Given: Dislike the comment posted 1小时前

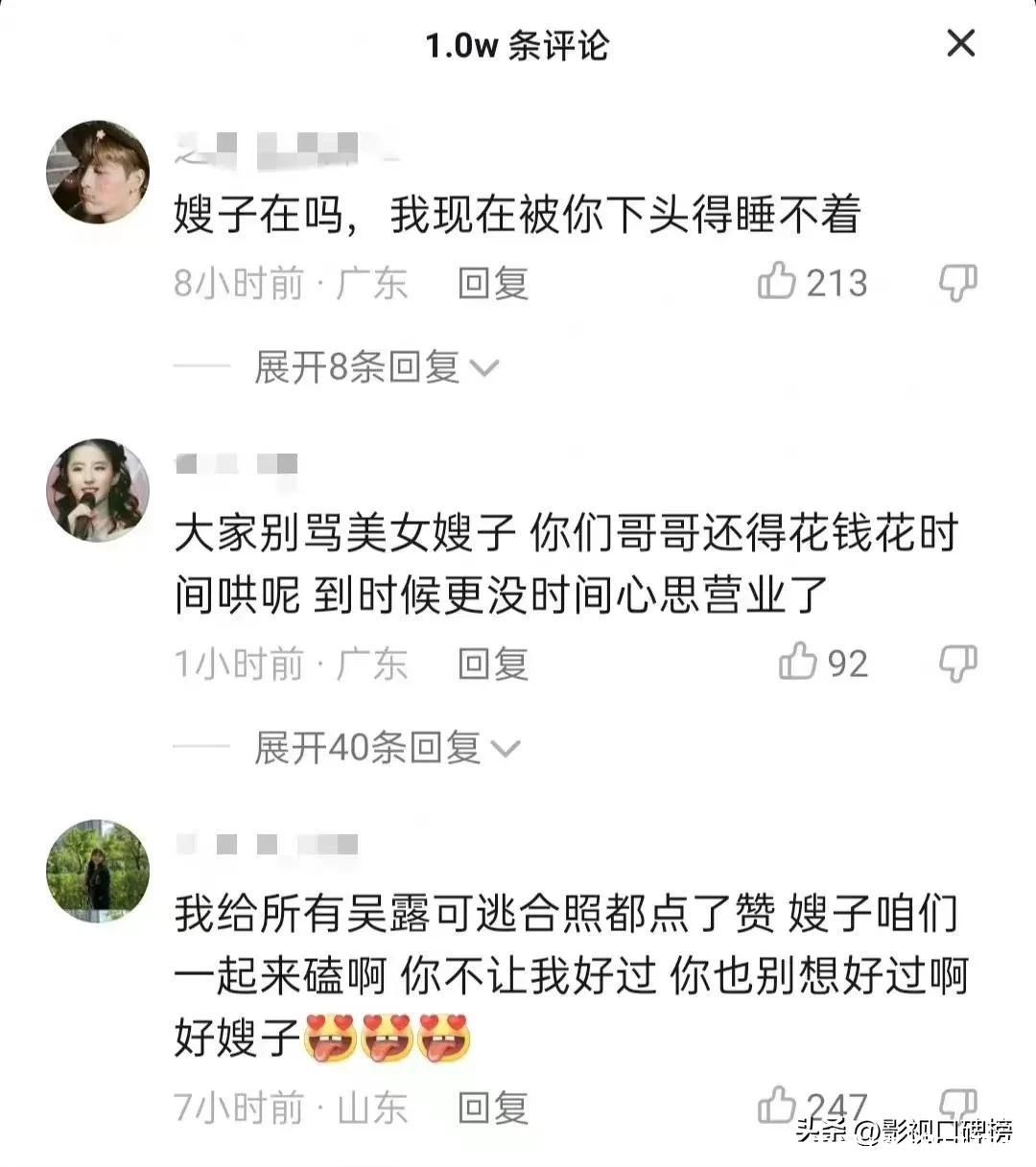Looking at the screenshot, I should tap(956, 663).
